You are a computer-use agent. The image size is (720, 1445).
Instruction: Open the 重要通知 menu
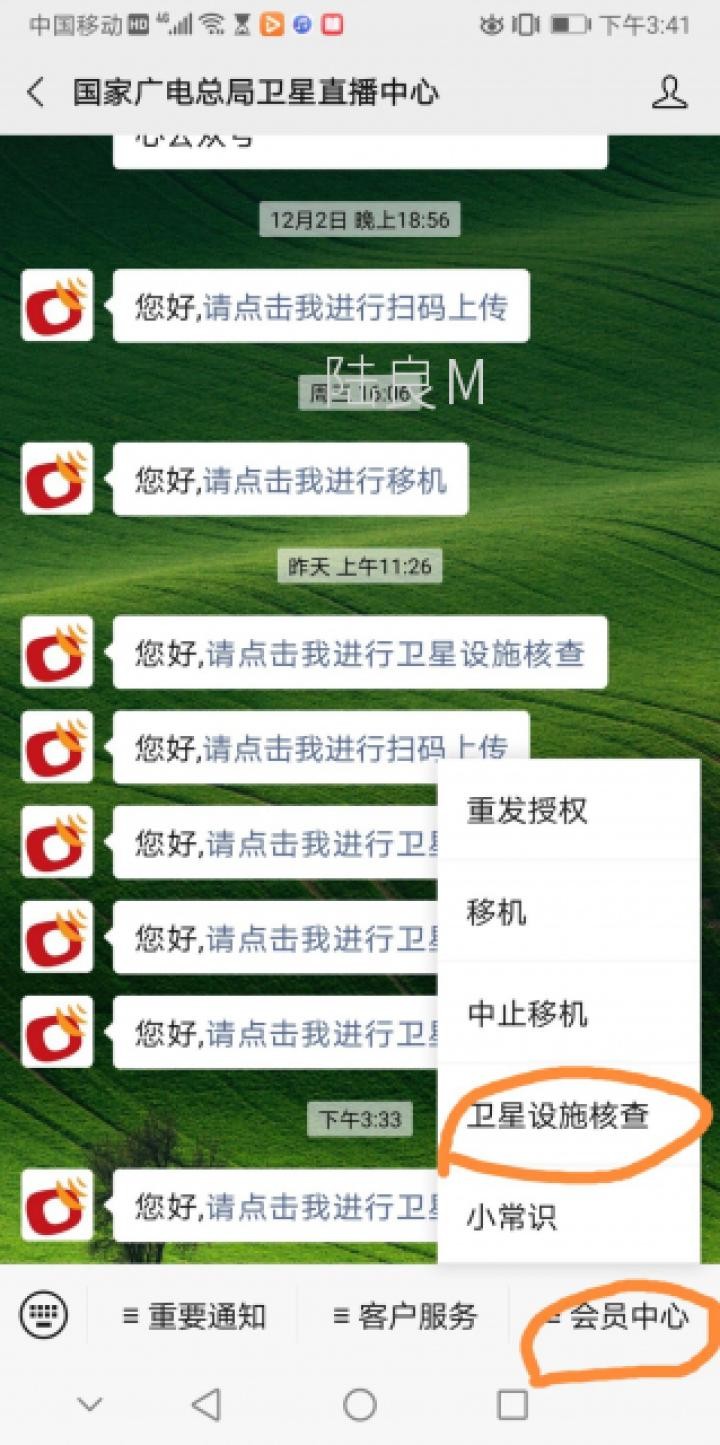(x=194, y=1316)
